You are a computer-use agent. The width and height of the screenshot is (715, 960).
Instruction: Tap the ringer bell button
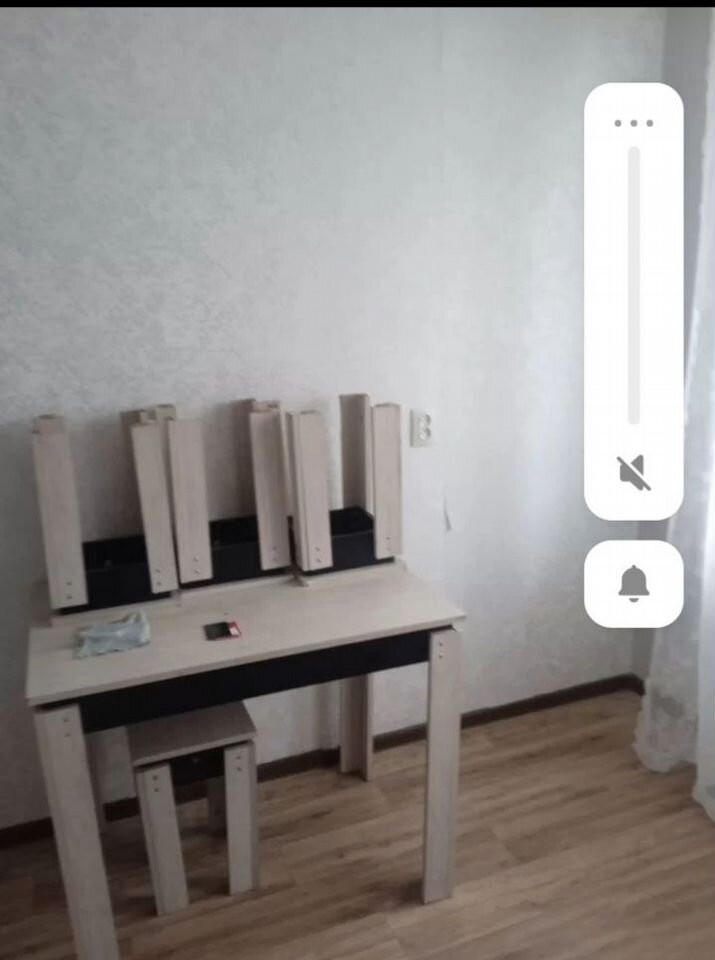tap(634, 583)
